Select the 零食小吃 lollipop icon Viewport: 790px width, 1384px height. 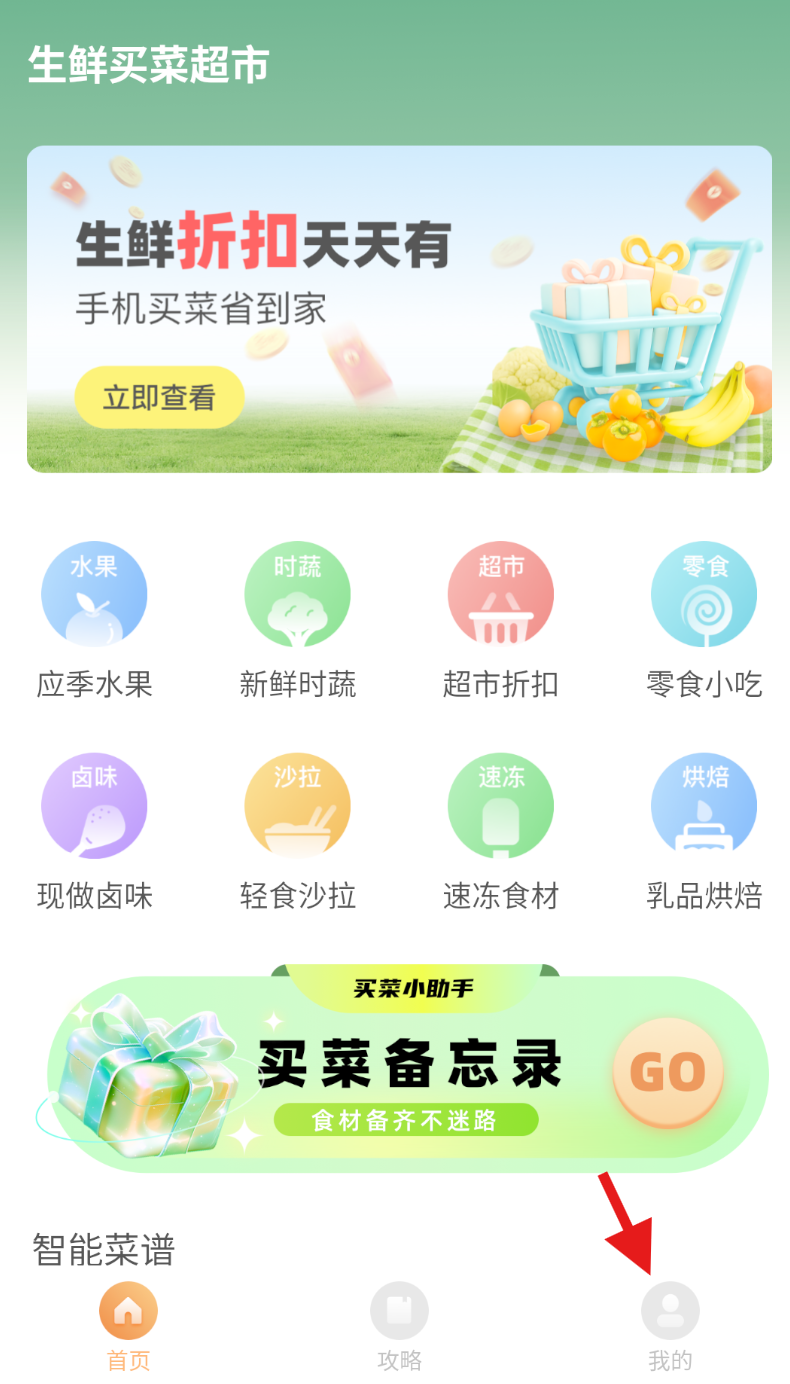coord(704,593)
